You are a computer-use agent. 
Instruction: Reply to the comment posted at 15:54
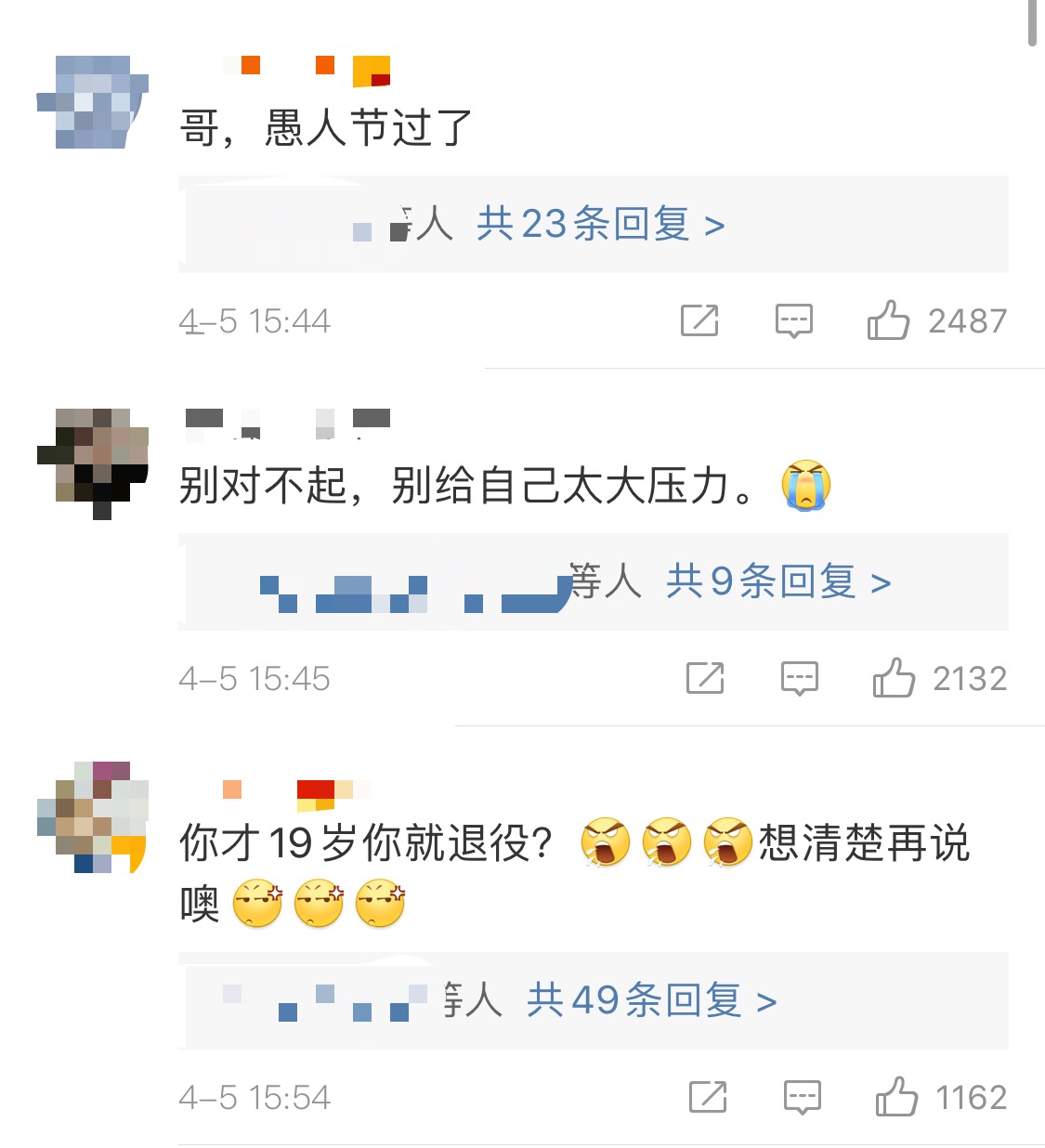click(802, 1097)
